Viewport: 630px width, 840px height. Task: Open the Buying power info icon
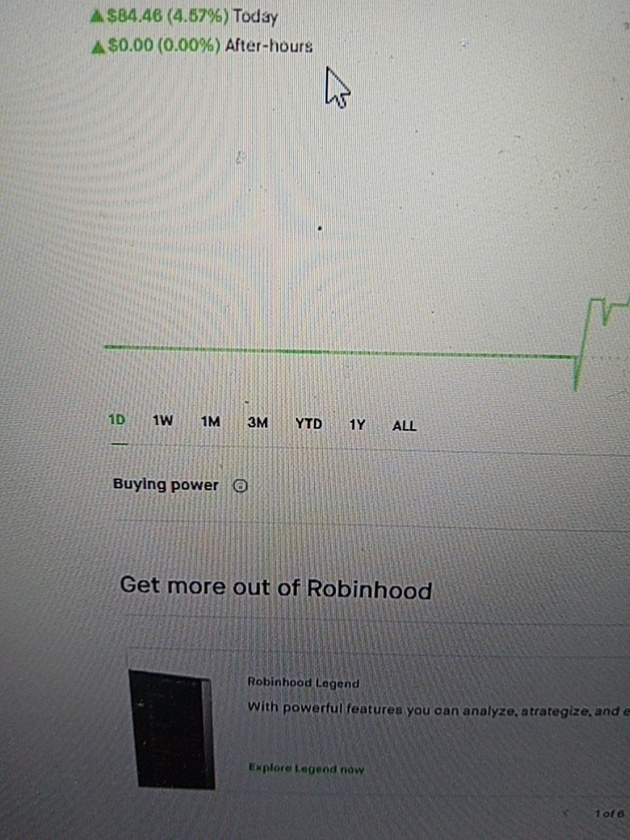coord(239,486)
